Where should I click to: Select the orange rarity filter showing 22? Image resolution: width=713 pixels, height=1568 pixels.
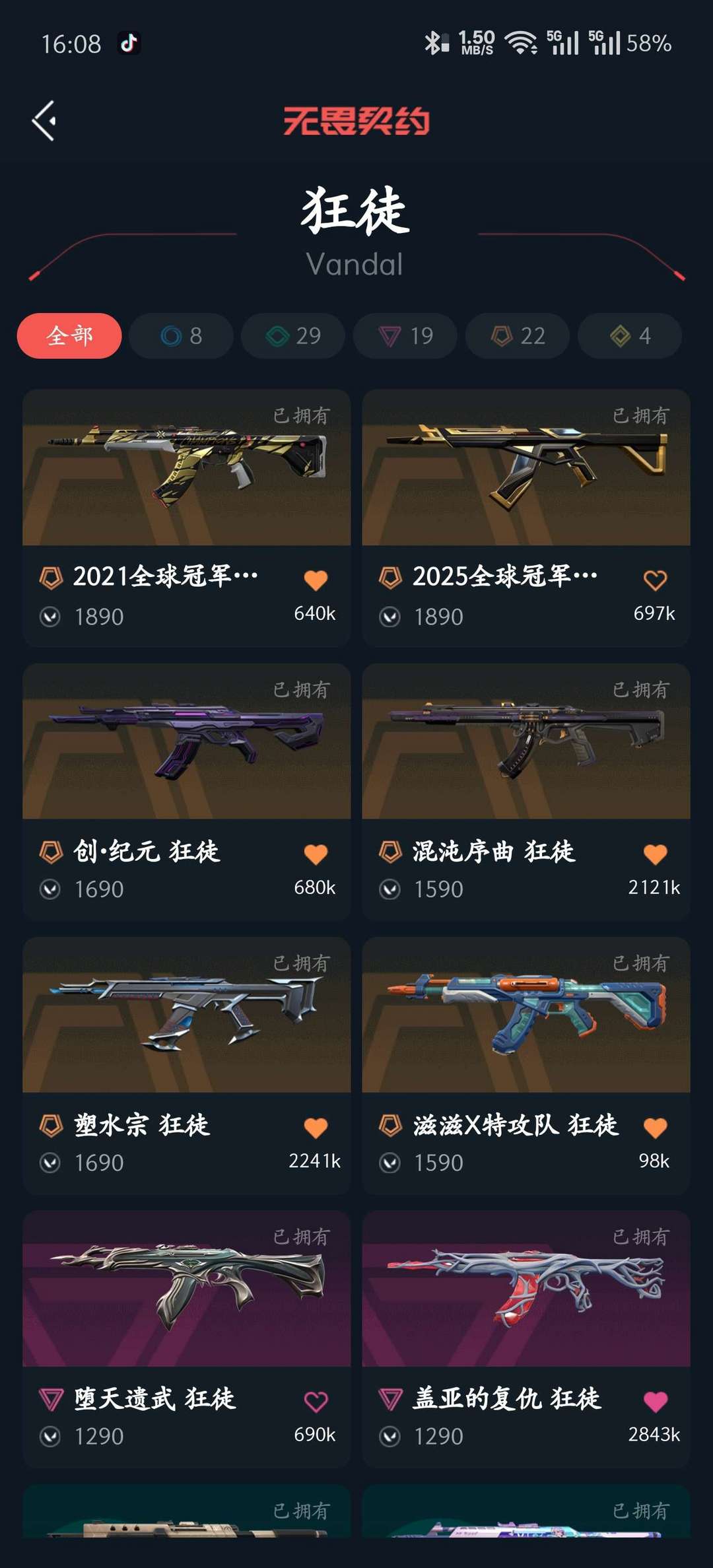(516, 336)
